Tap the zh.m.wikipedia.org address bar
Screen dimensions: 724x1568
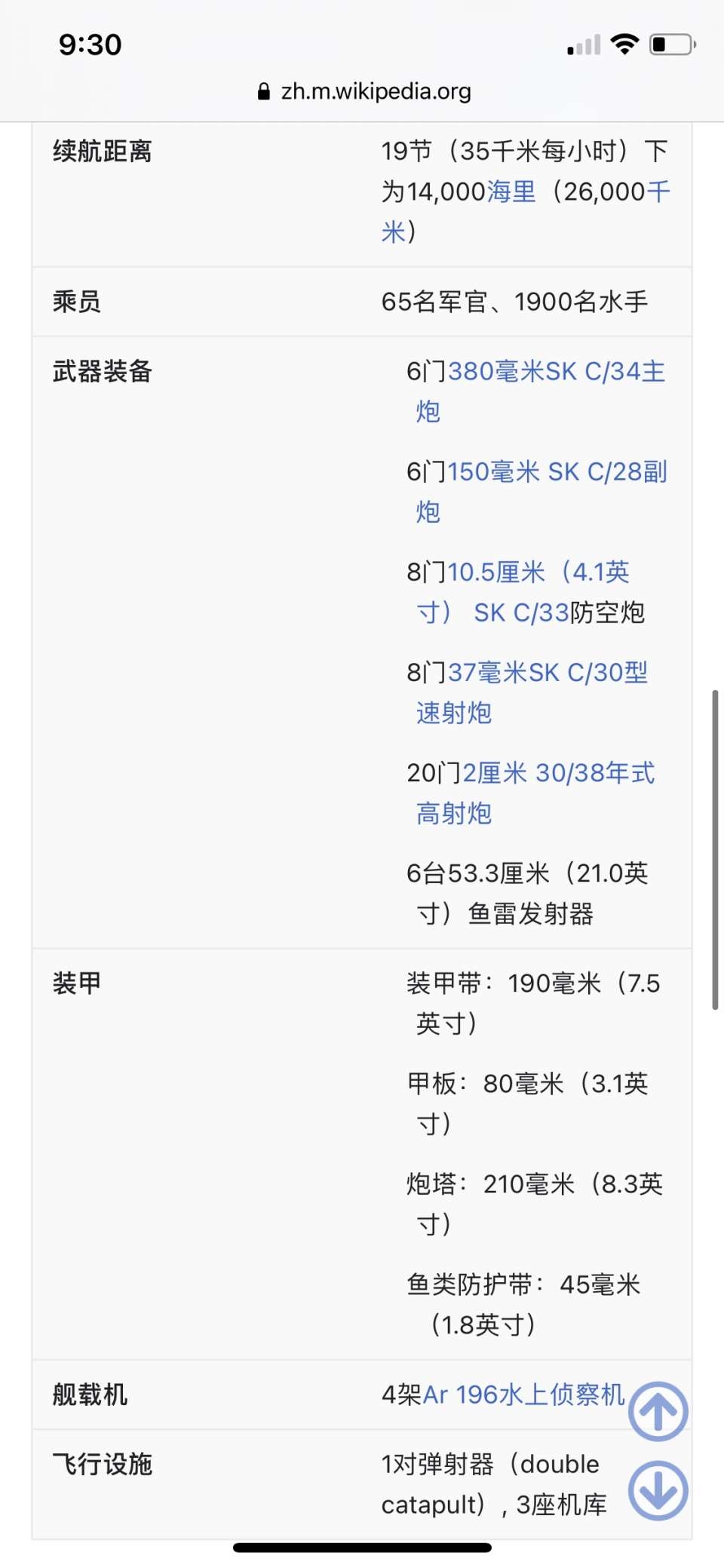(364, 91)
